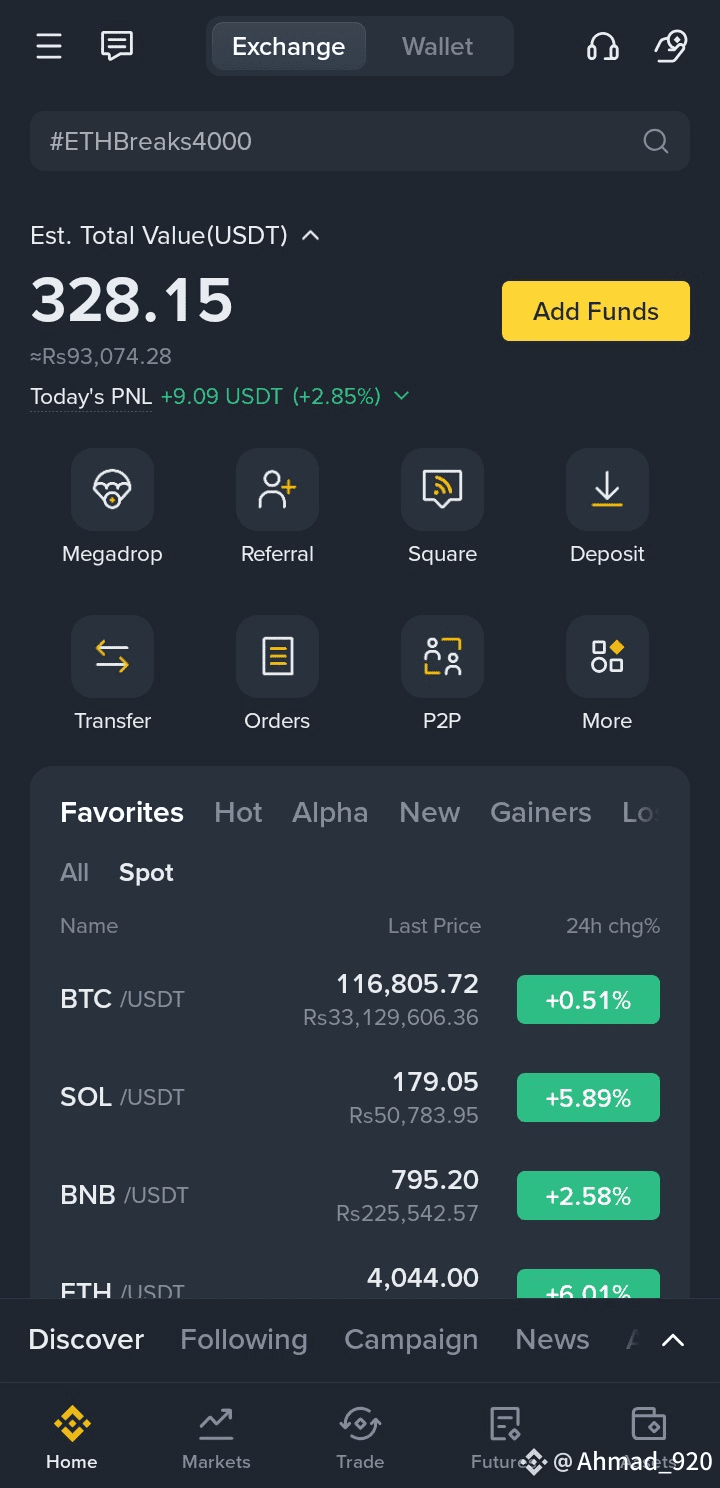Screen dimensions: 720x1488
Task: Open P2P trading
Action: (x=442, y=674)
